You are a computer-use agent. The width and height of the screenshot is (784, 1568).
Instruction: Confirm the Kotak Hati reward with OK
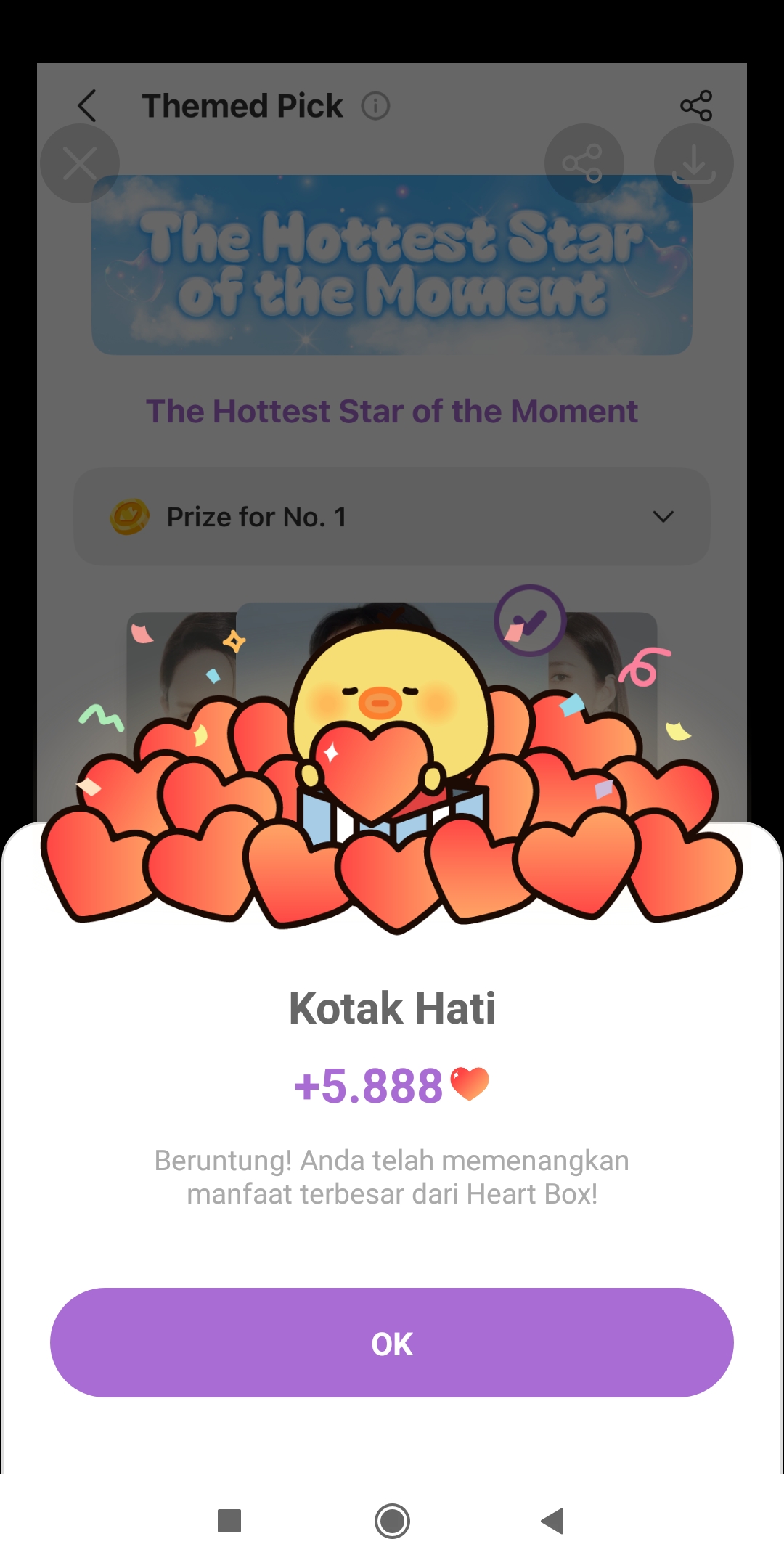(x=392, y=1343)
